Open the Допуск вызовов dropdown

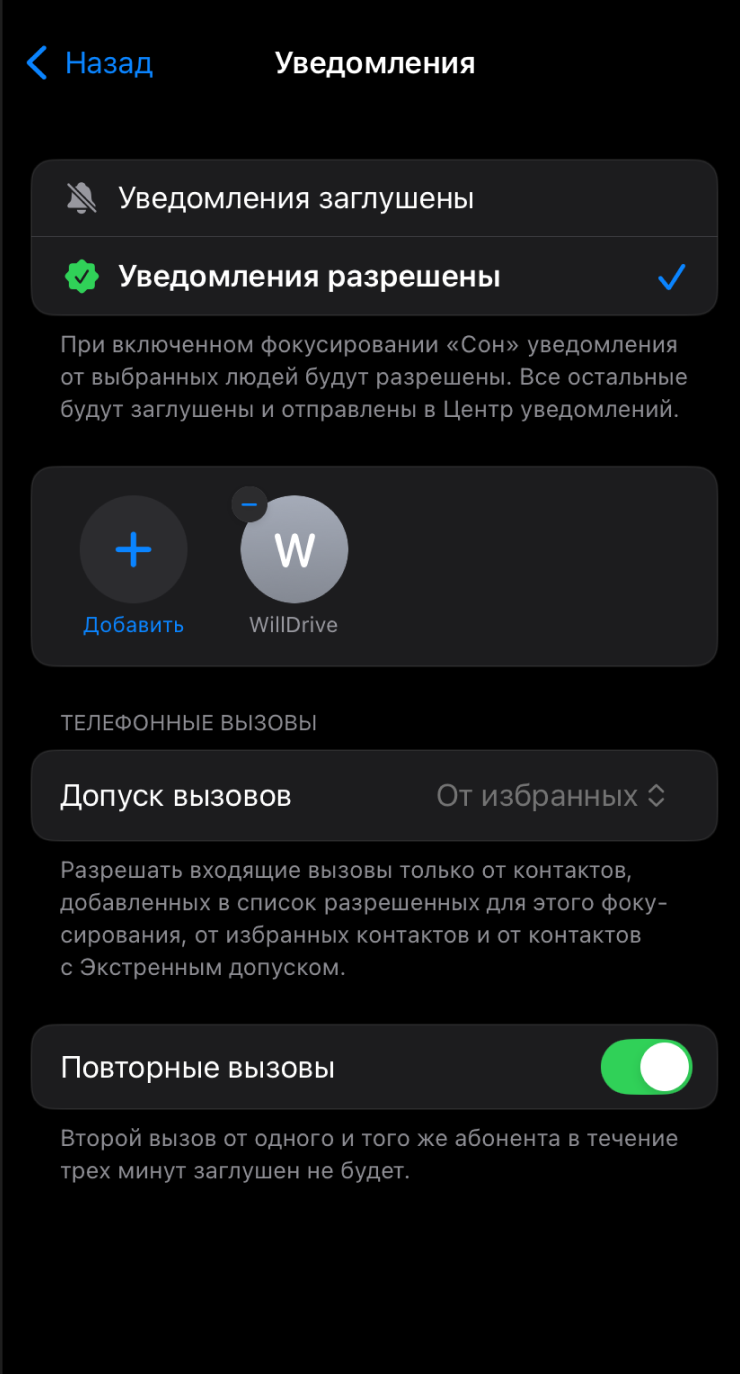pyautogui.click(x=551, y=796)
